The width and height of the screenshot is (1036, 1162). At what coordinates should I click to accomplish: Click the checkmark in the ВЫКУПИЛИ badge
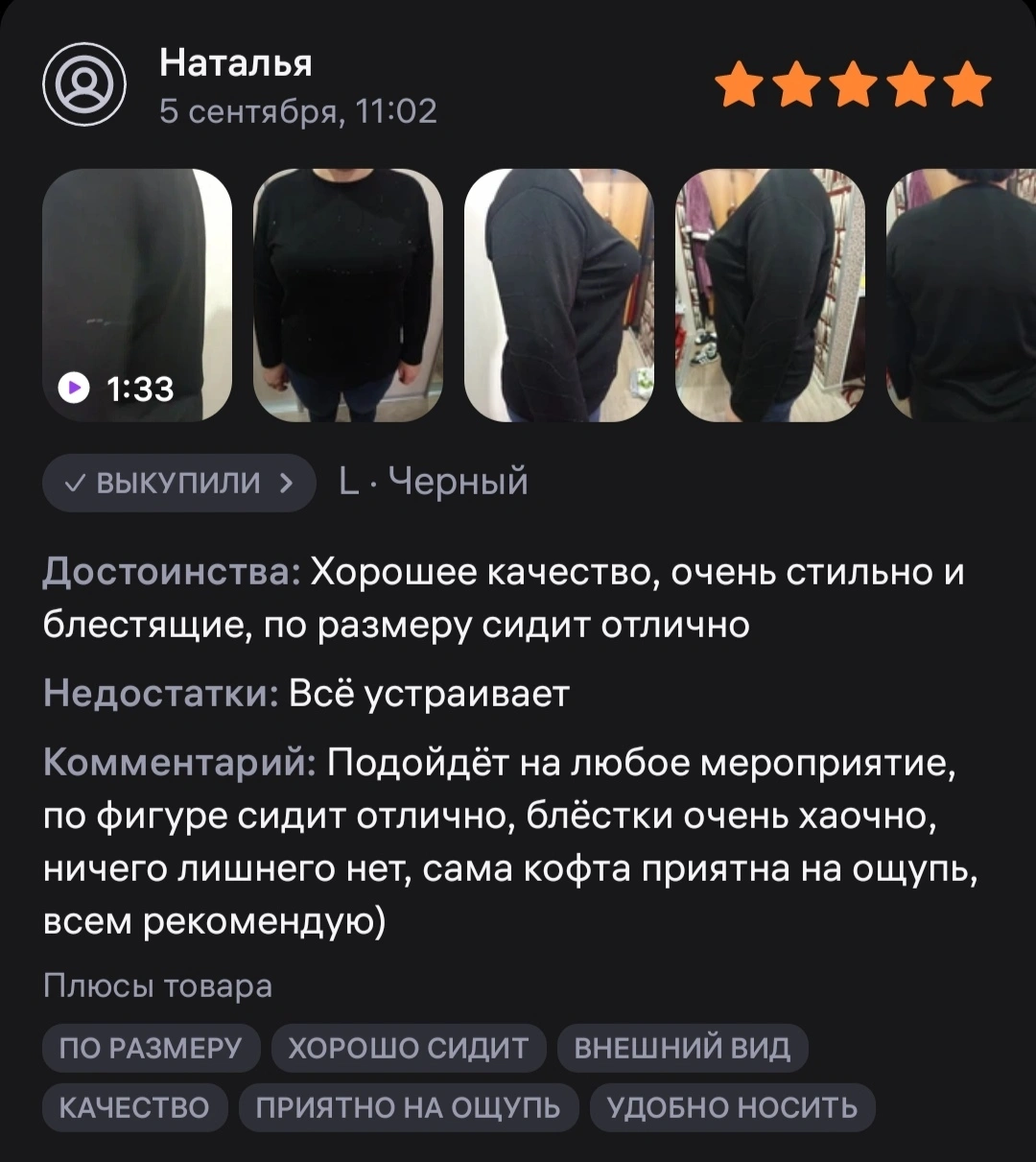coord(73,483)
